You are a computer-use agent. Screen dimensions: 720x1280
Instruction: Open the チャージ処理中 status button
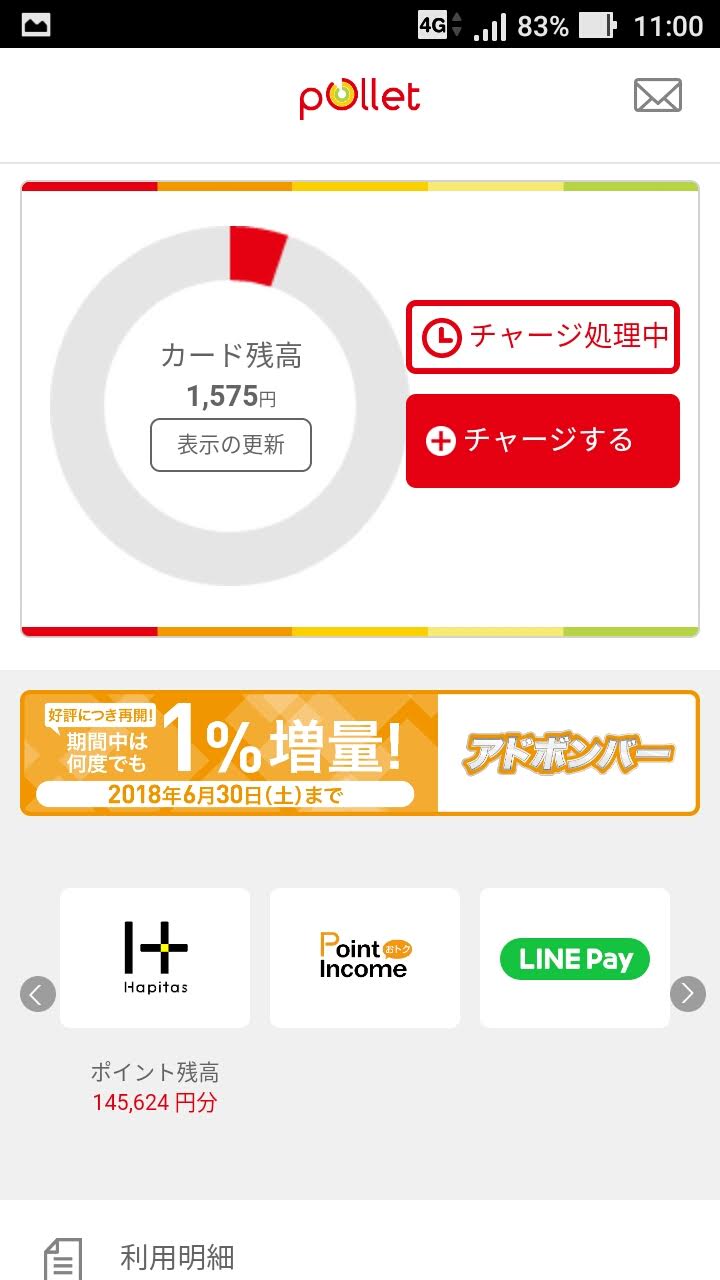(x=543, y=337)
